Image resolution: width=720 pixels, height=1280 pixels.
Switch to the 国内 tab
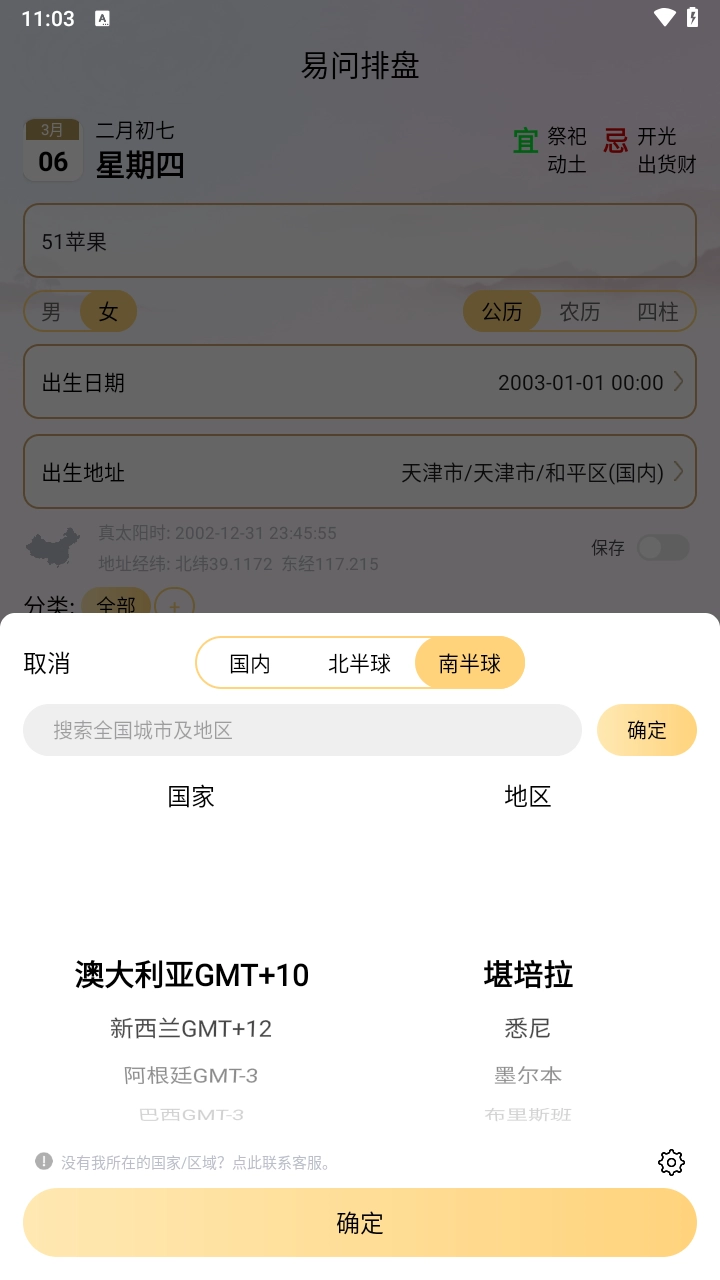click(250, 663)
